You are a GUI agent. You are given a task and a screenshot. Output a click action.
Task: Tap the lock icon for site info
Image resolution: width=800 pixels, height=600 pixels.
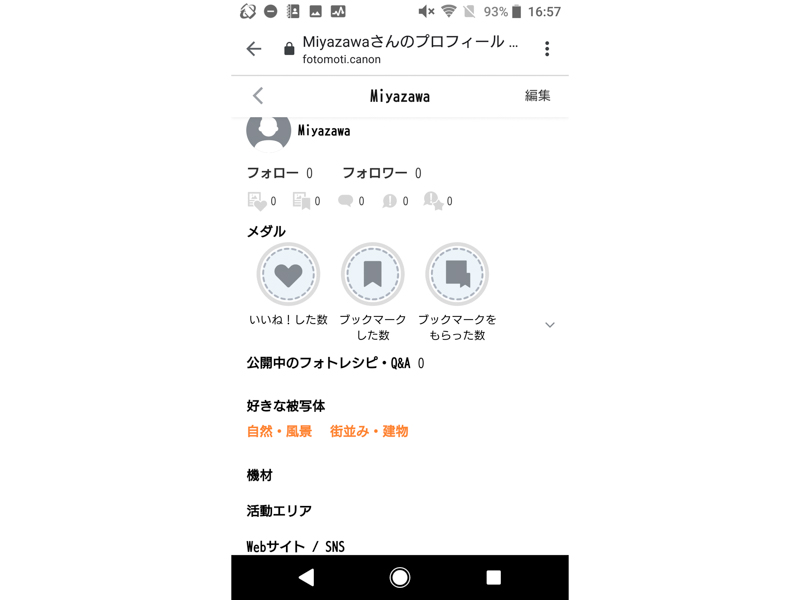(289, 49)
